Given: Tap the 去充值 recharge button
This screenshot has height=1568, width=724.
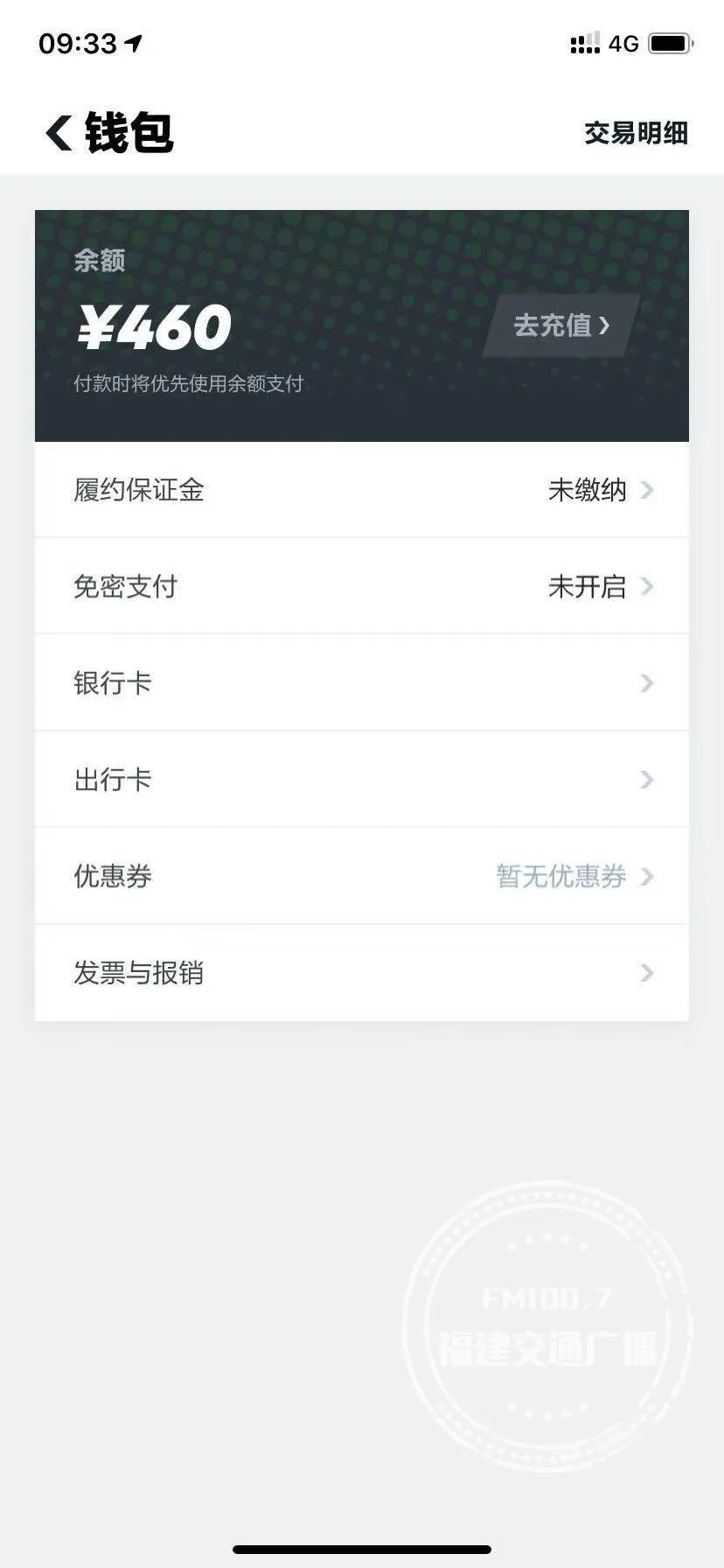Looking at the screenshot, I should pos(557,325).
